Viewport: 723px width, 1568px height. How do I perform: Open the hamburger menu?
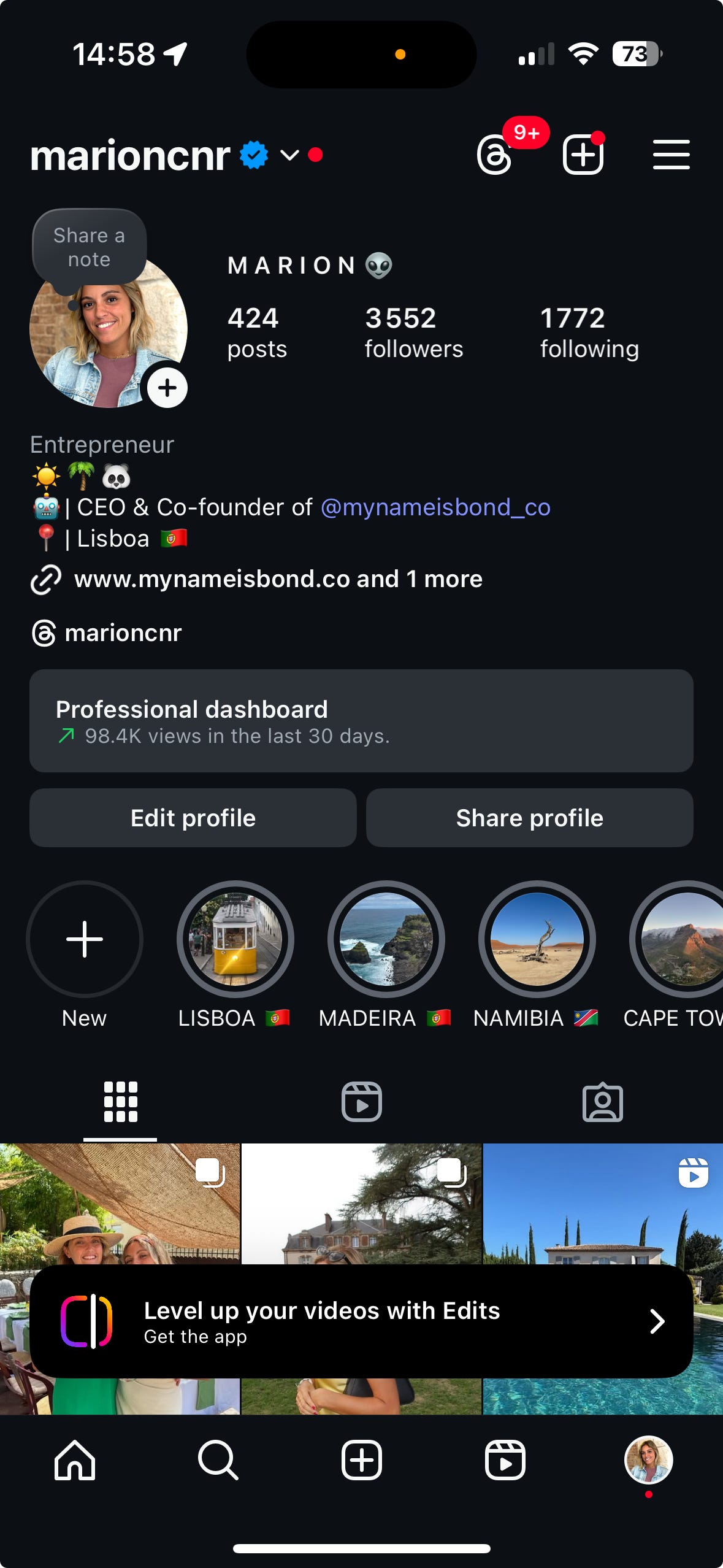pos(671,155)
